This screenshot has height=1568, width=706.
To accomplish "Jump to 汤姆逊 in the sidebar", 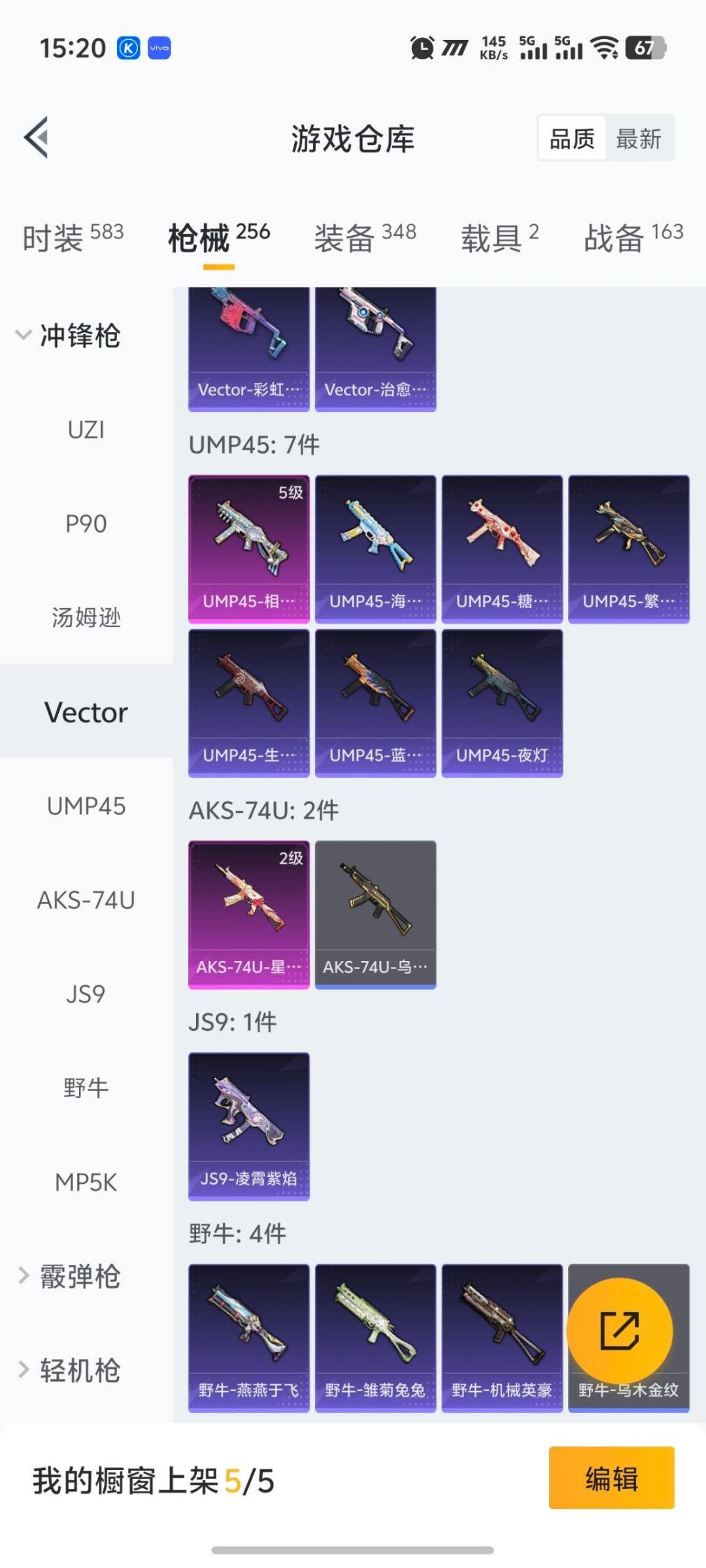I will (x=86, y=618).
